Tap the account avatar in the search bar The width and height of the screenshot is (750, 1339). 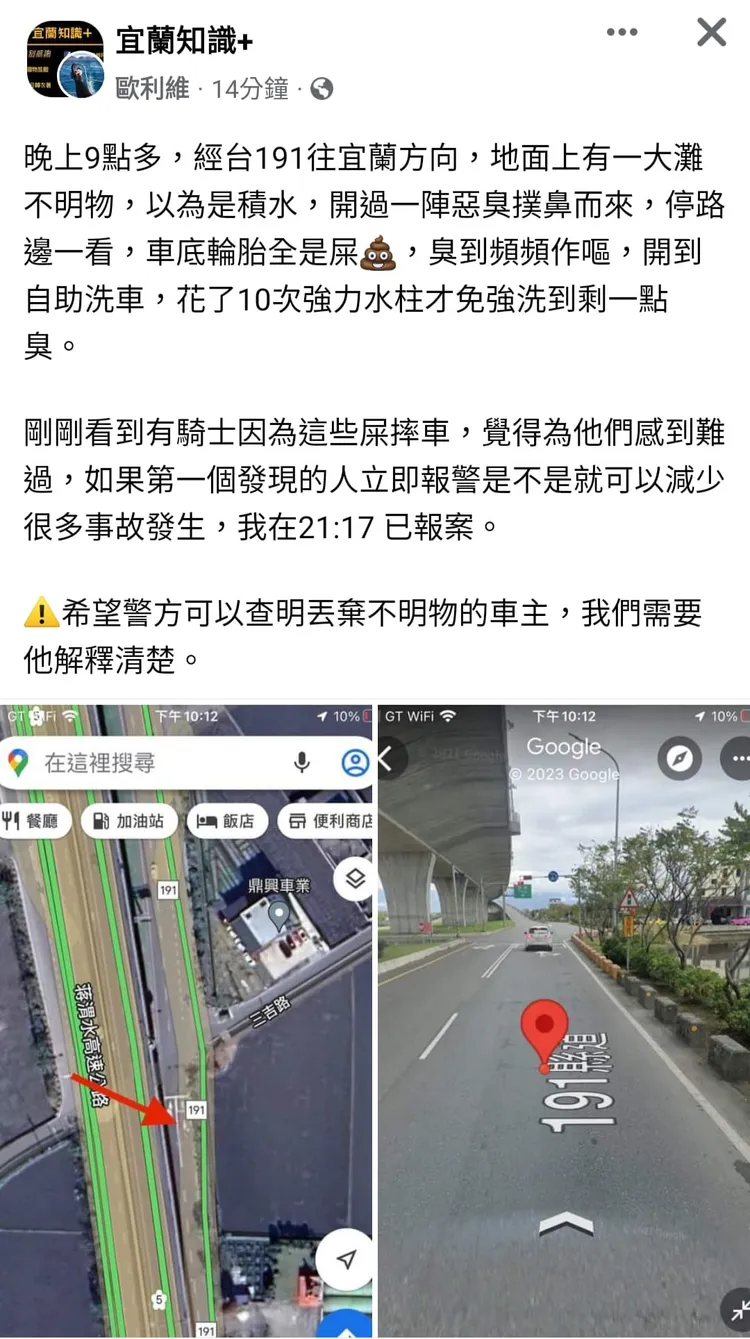(355, 762)
